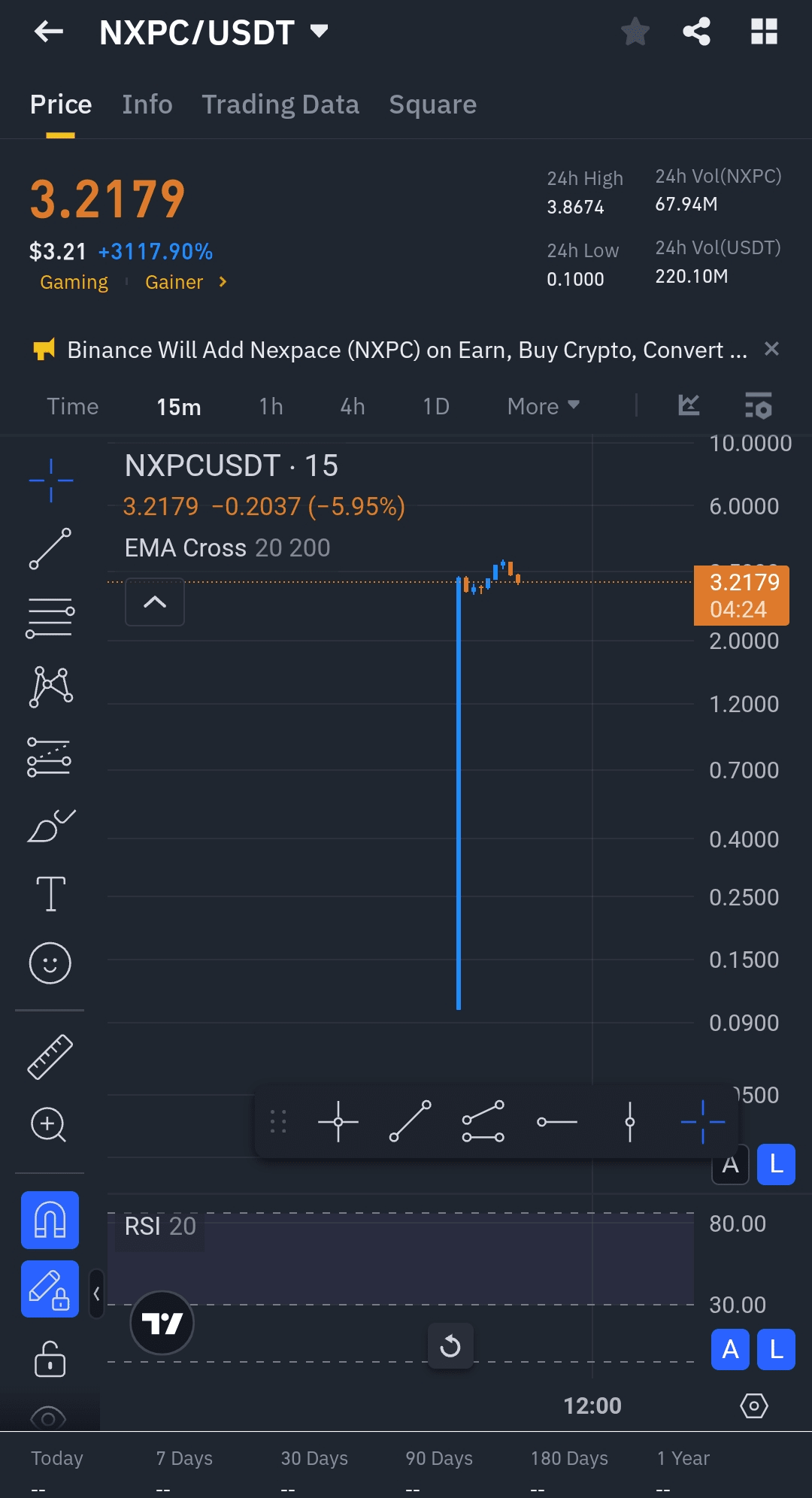
Task: Open the grid layout menu
Action: 764,32
